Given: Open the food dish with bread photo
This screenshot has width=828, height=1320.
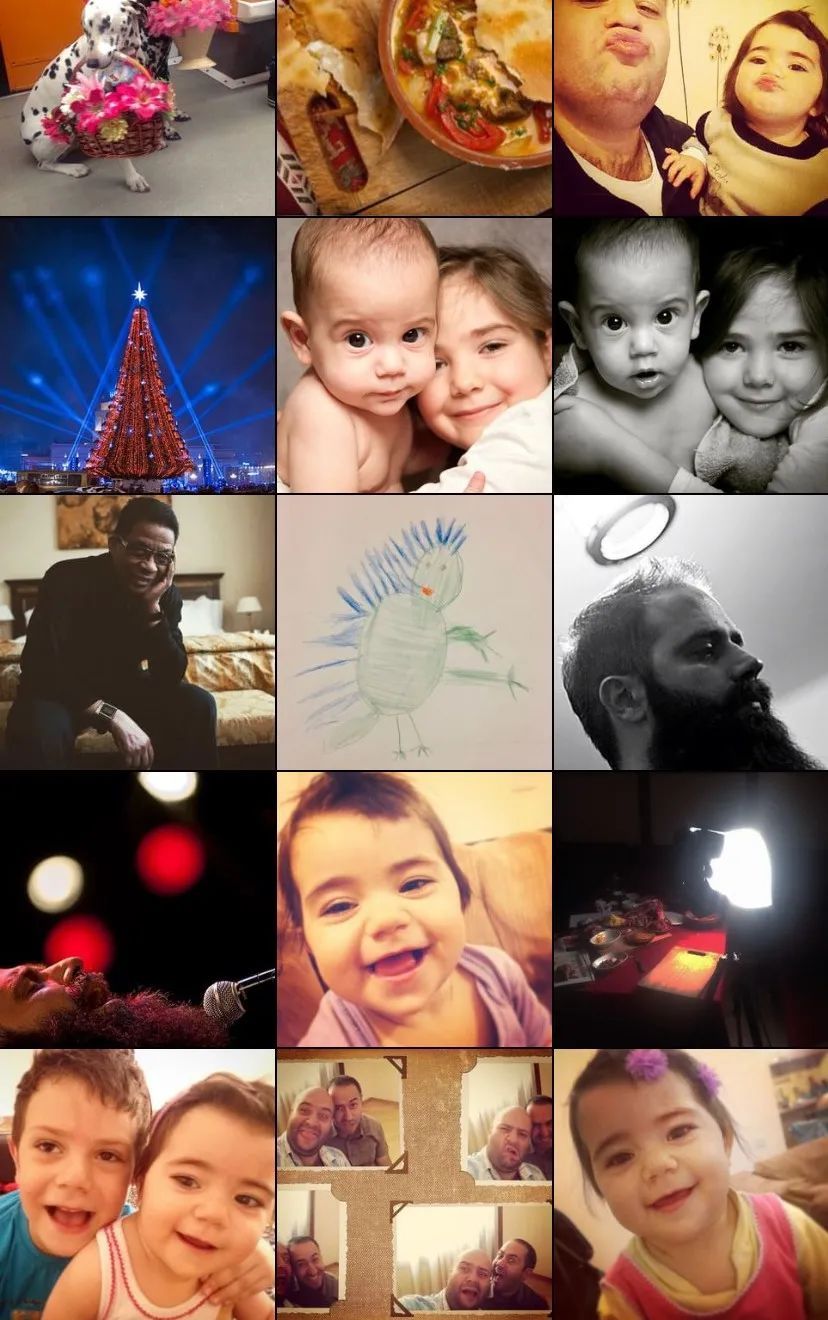Looking at the screenshot, I should [414, 107].
